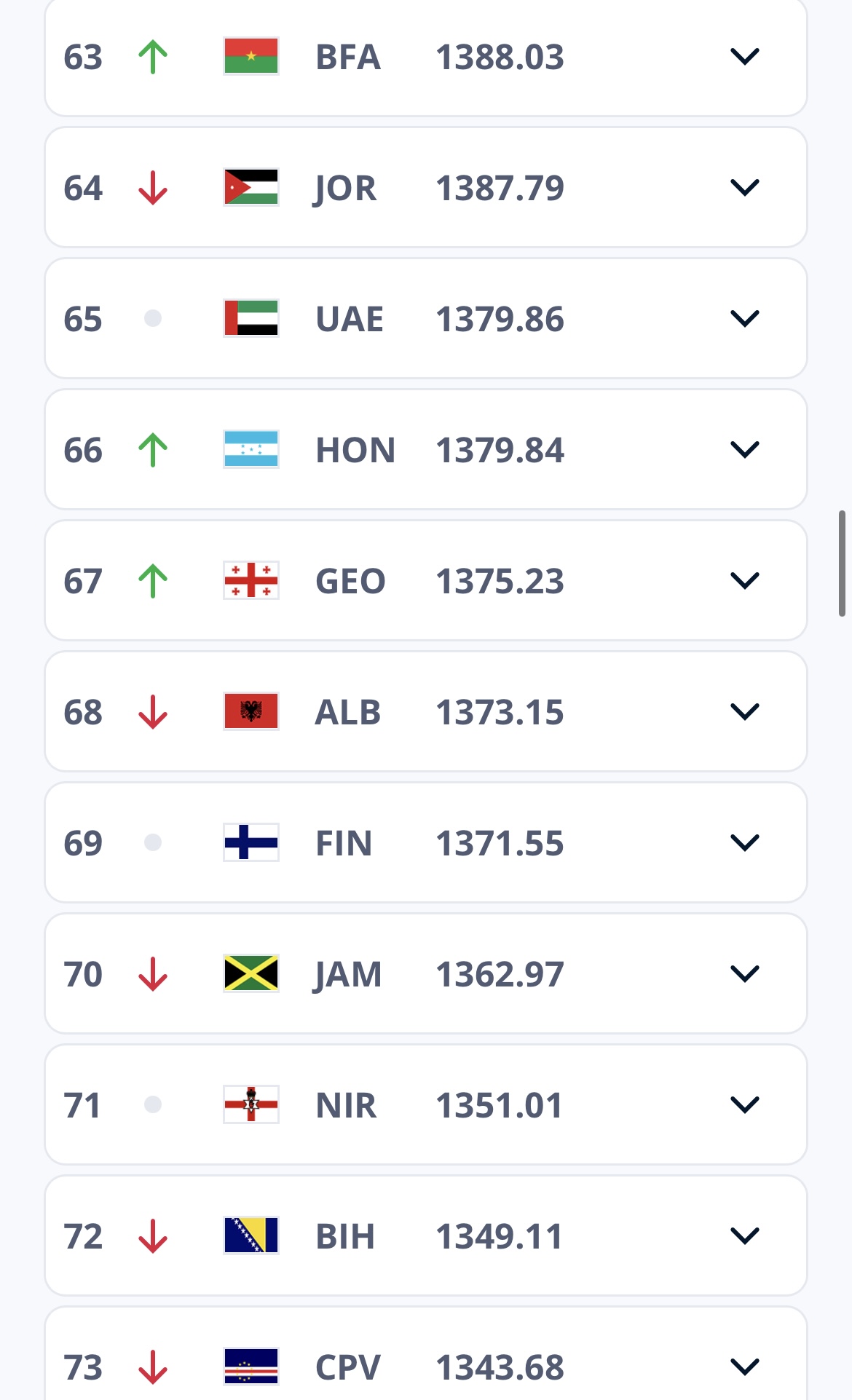
Task: Expand details for JOR
Action: (744, 188)
